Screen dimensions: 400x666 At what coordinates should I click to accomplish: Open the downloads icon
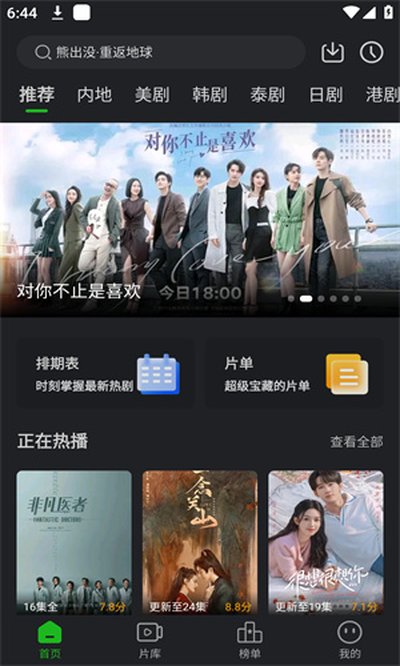[332, 52]
